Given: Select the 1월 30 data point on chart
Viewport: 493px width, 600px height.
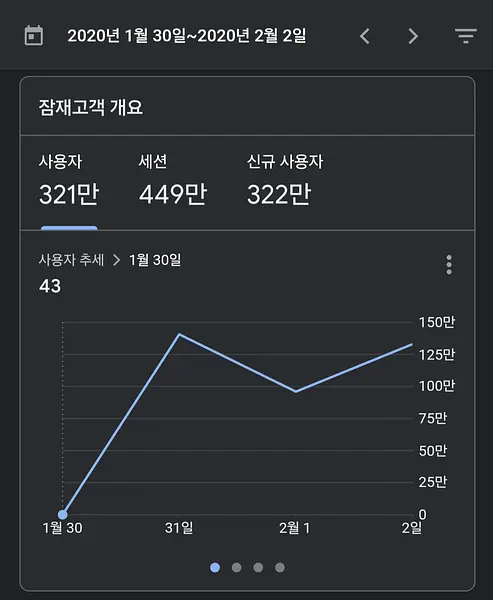Looking at the screenshot, I should [x=62, y=514].
